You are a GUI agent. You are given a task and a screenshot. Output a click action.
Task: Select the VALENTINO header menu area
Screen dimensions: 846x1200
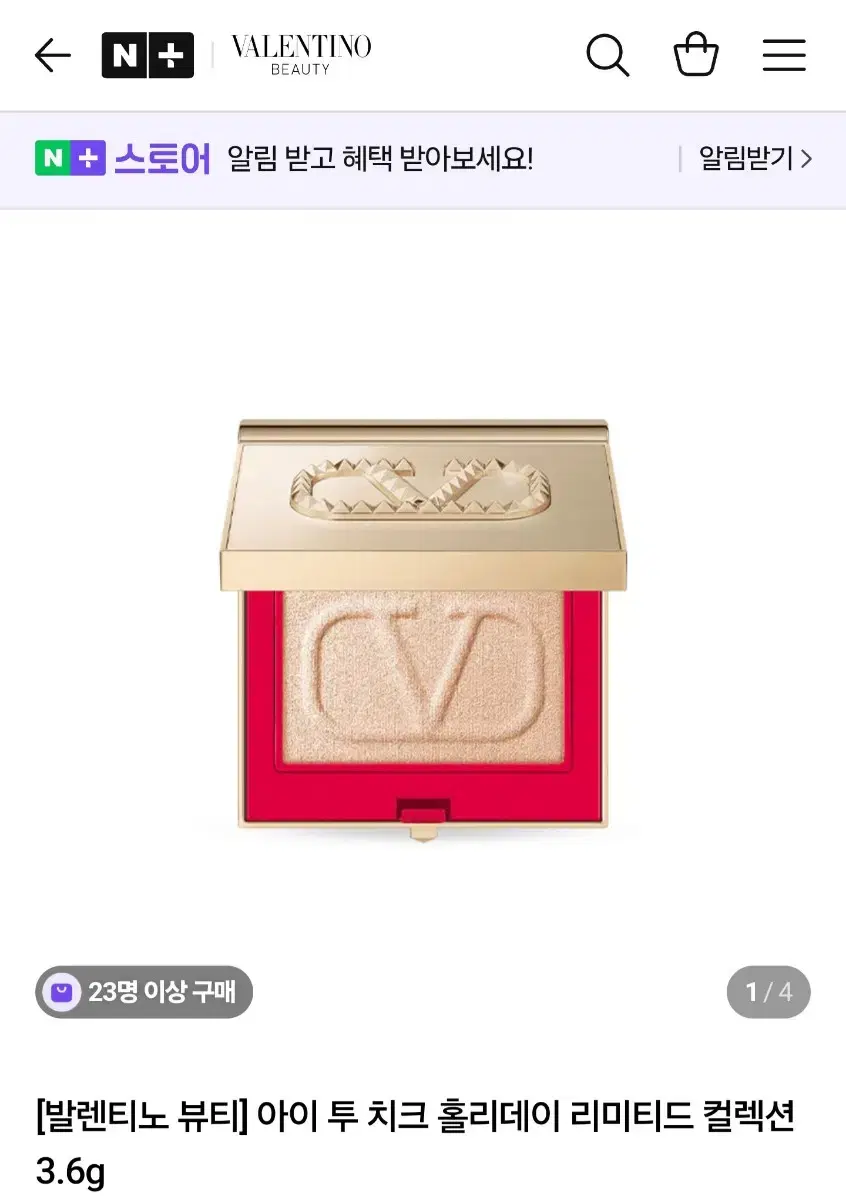point(299,54)
